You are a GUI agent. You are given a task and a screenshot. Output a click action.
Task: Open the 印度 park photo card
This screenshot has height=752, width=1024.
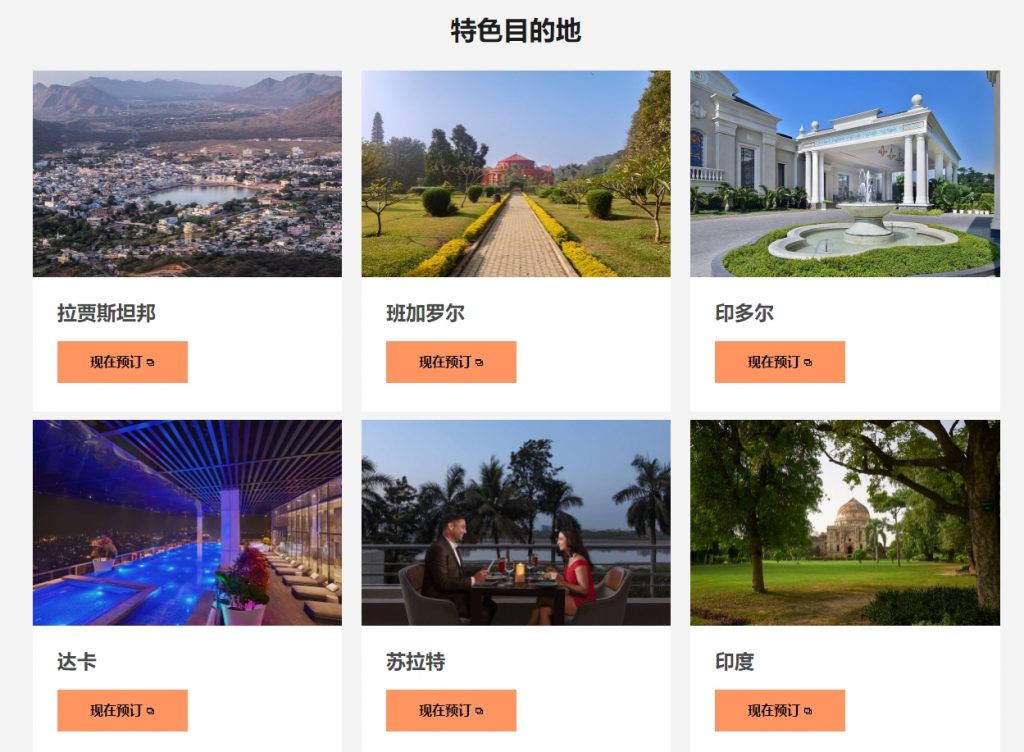coord(845,522)
